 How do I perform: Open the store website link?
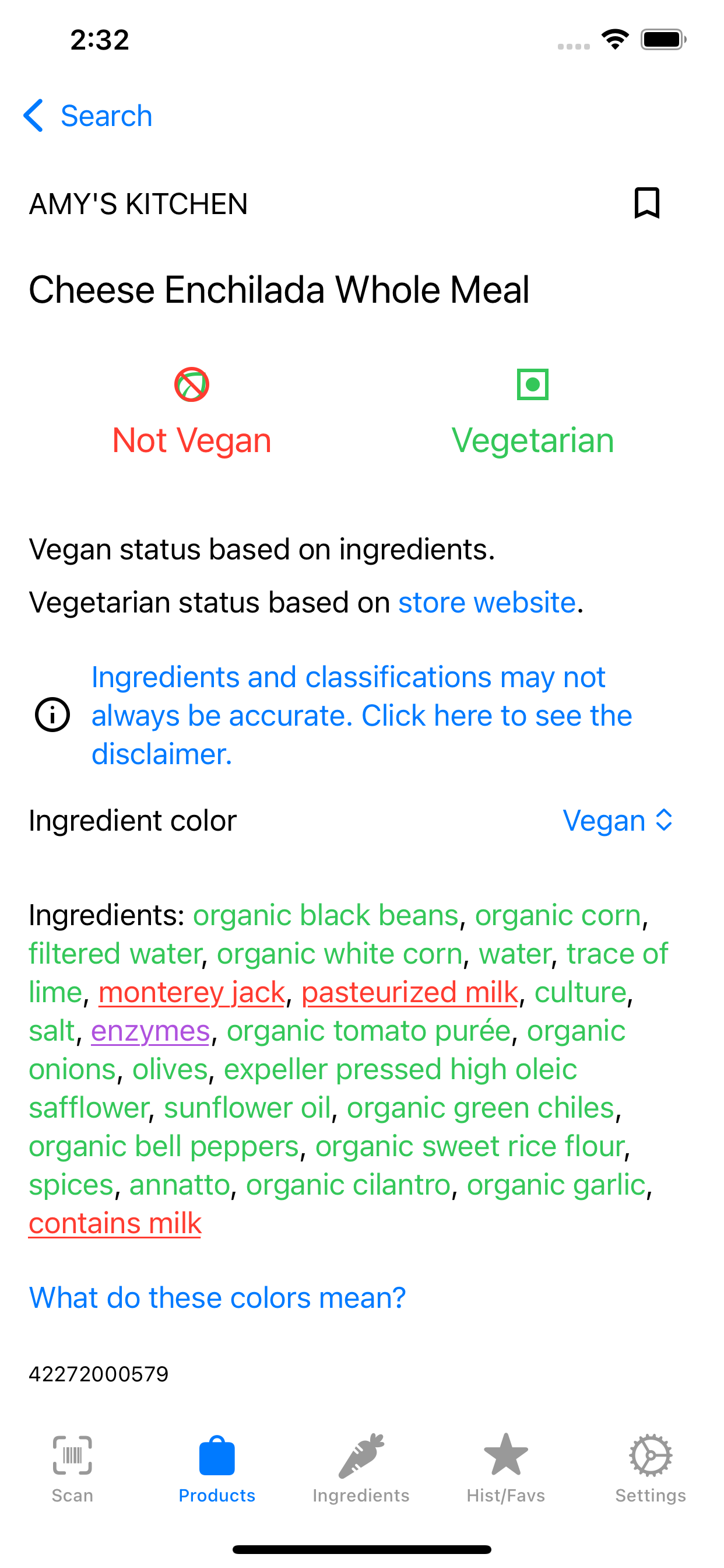coord(487,603)
